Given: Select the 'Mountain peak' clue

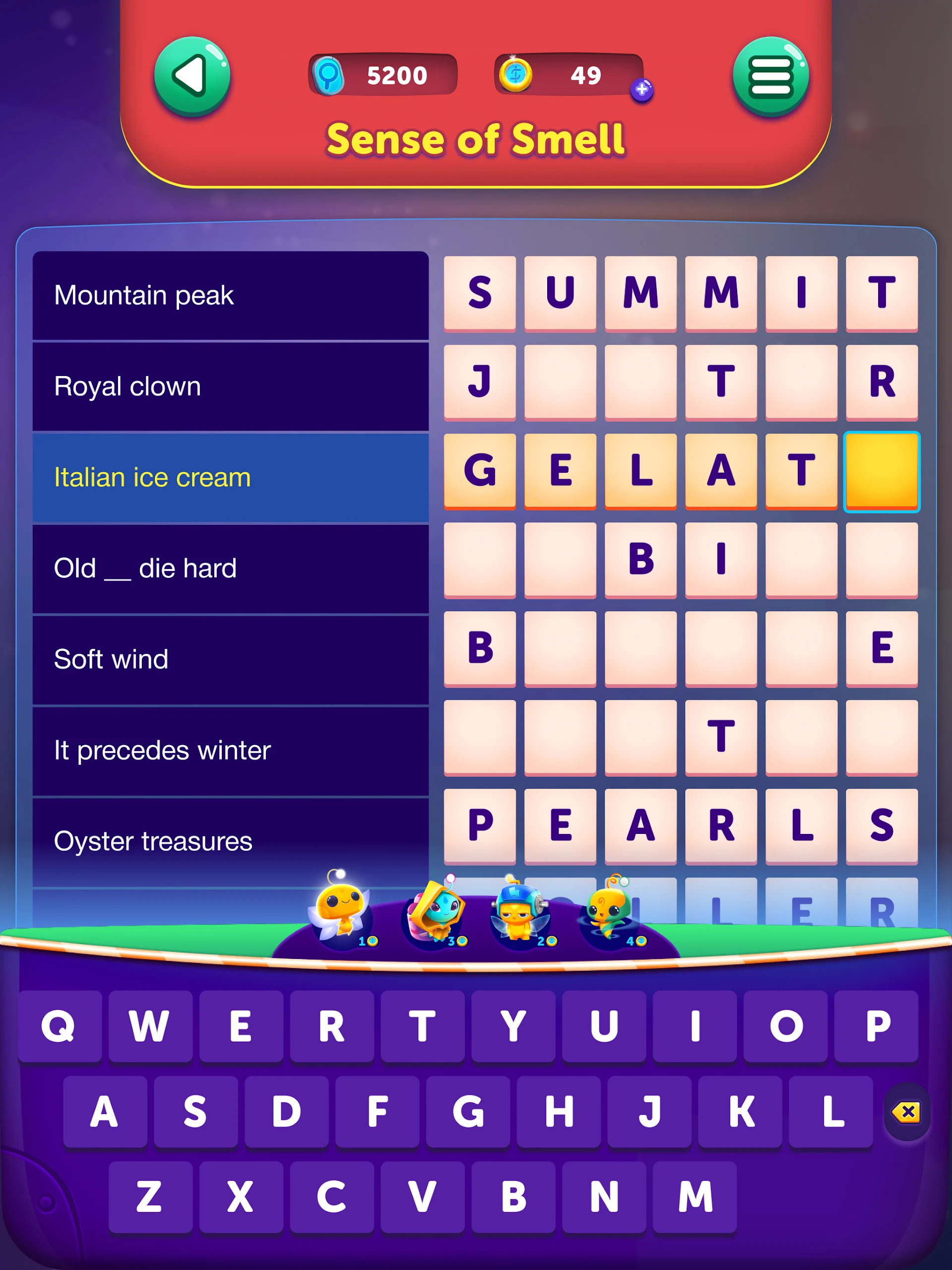Looking at the screenshot, I should tap(230, 295).
